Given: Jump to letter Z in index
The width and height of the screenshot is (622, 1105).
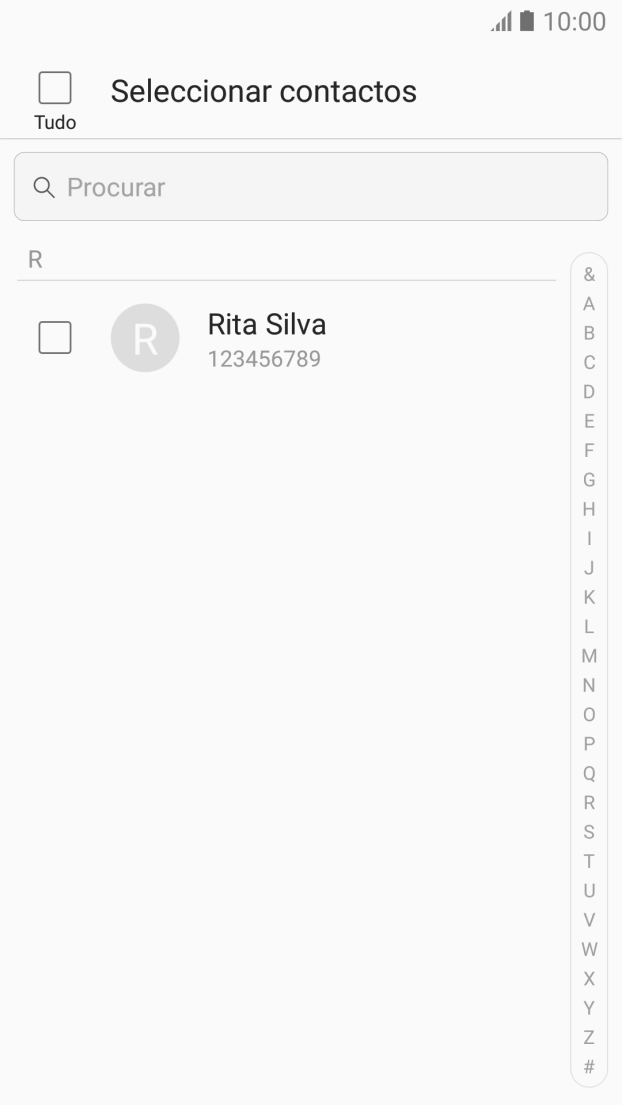Looking at the screenshot, I should 589,1036.
